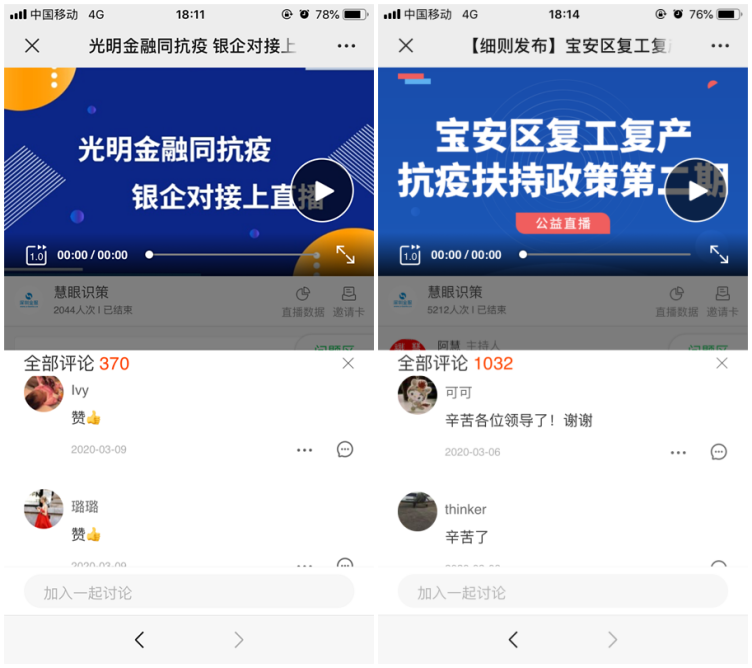Viewport: 752px width, 668px height.
Task: Reply to 可可's comment
Action: 718,452
